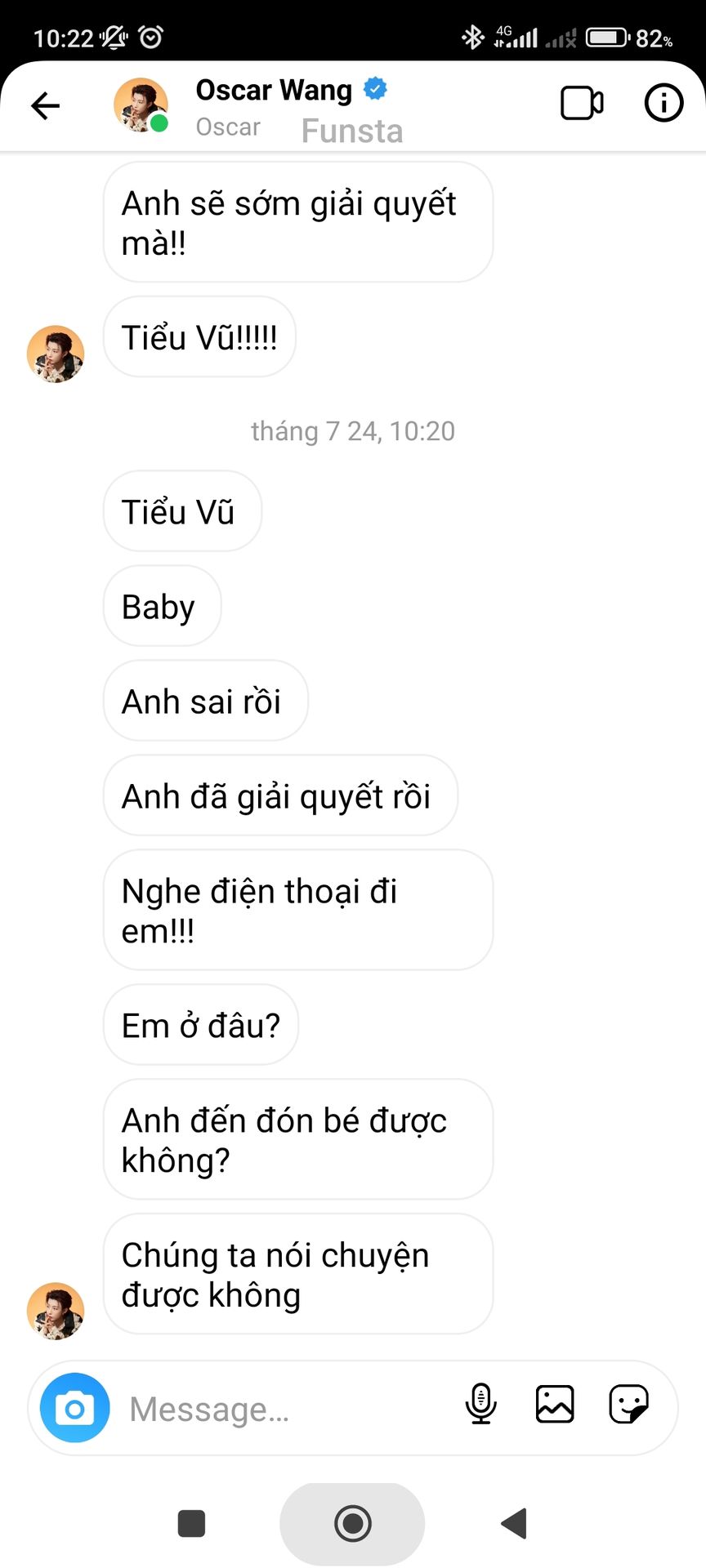
Task: Open conversation info details
Action: [x=664, y=104]
